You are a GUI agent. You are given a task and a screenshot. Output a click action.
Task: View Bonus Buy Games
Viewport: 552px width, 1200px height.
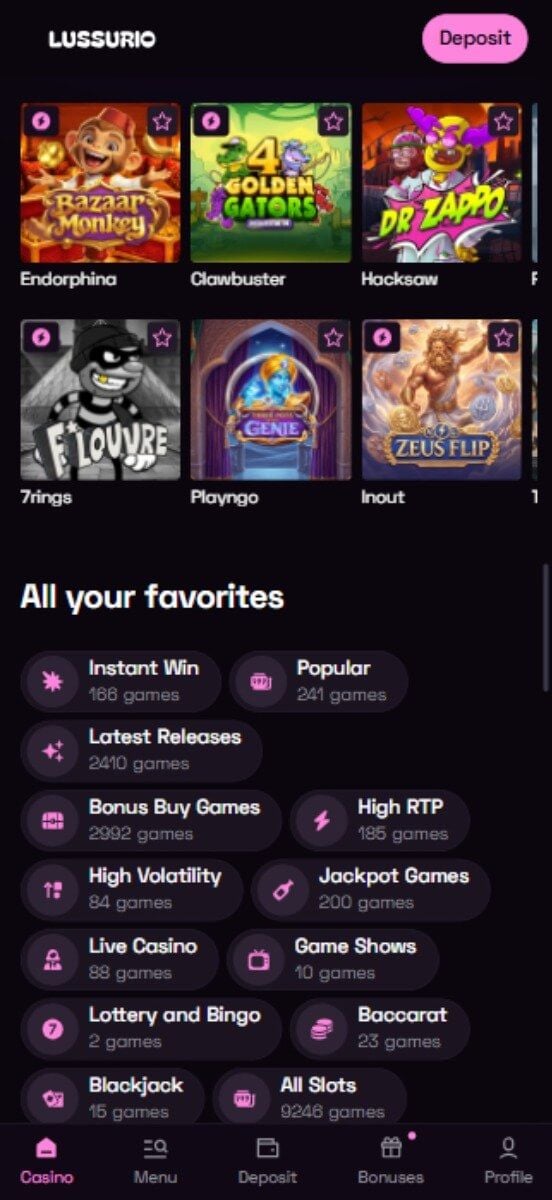click(150, 820)
